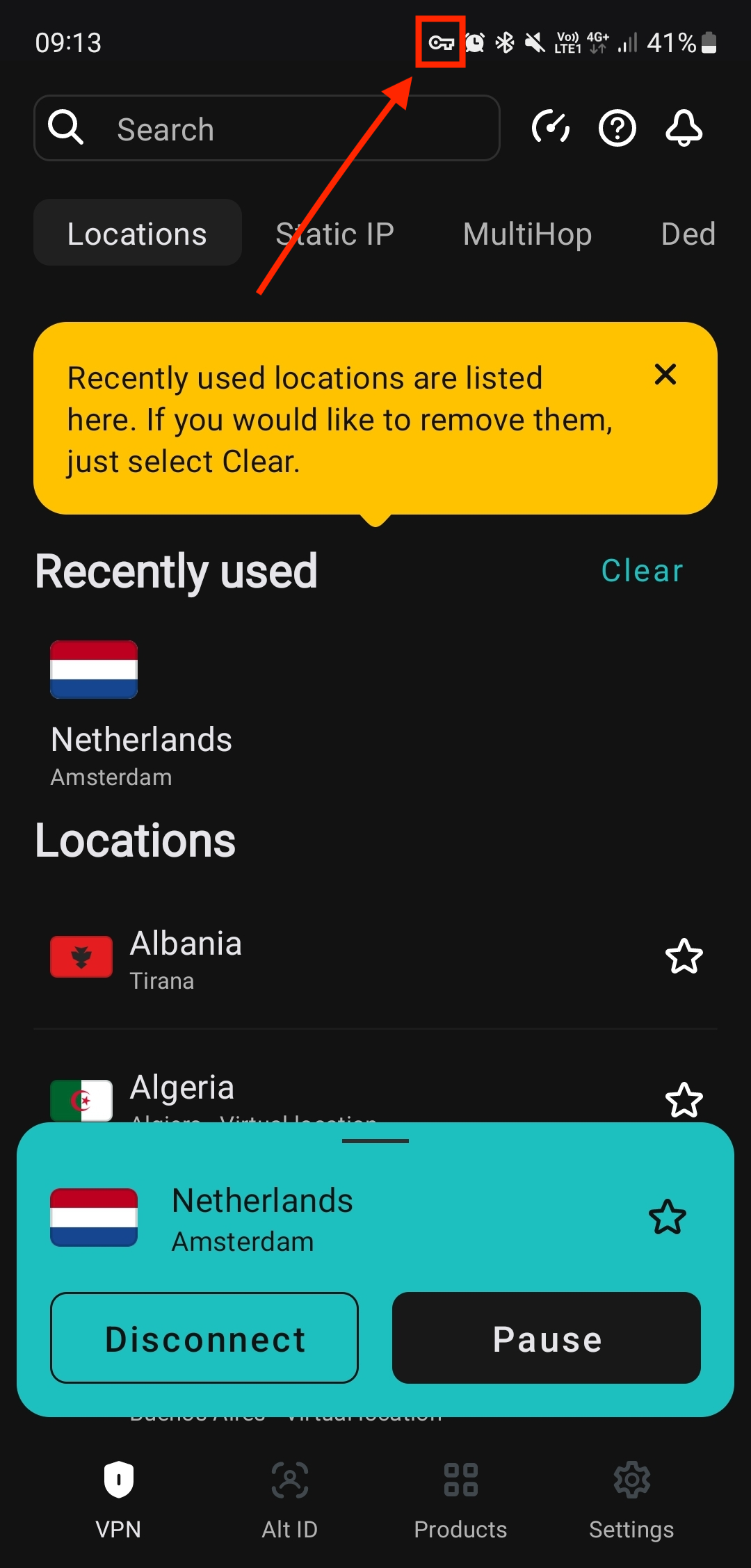This screenshot has height=1568, width=751.
Task: Select the Locations tab
Action: [138, 234]
